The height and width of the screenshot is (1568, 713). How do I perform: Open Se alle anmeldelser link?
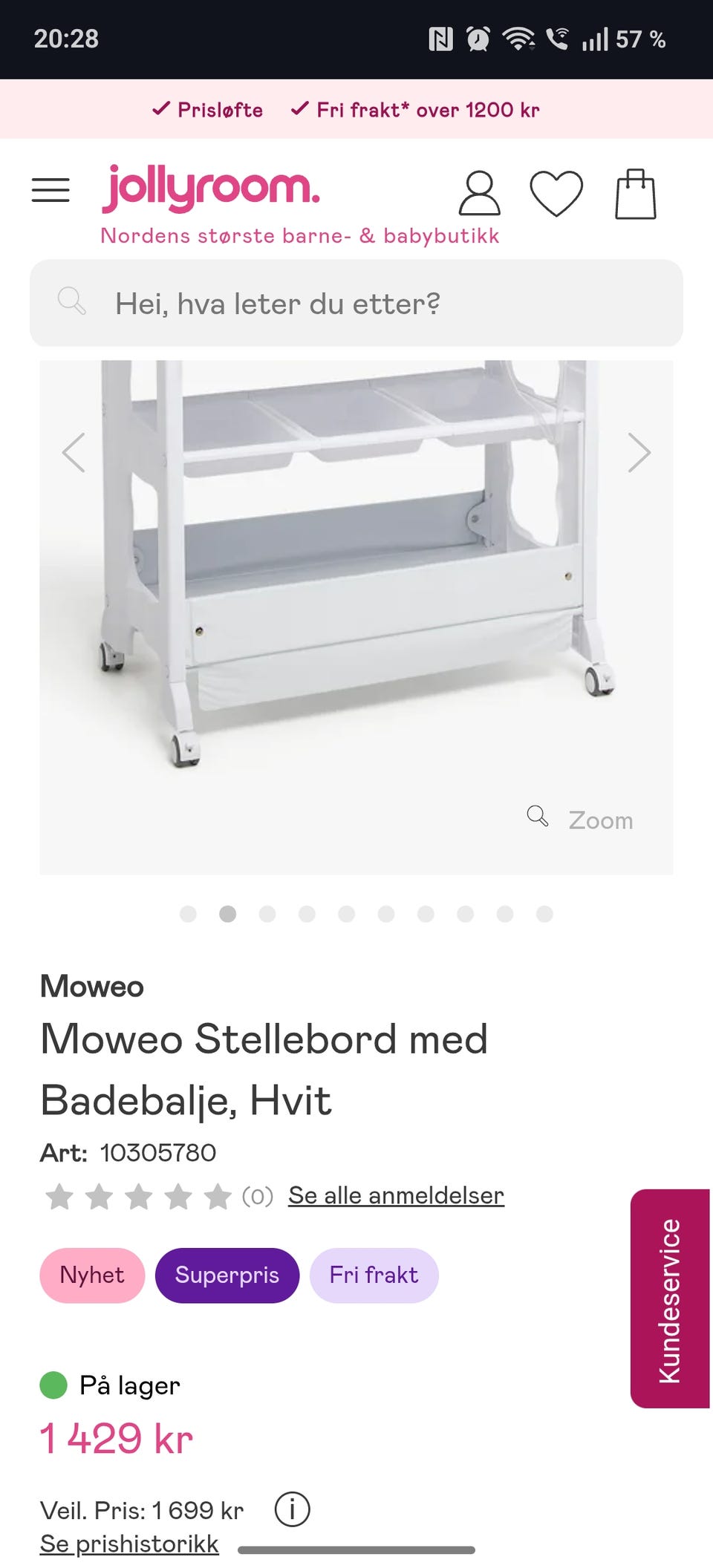[396, 1195]
